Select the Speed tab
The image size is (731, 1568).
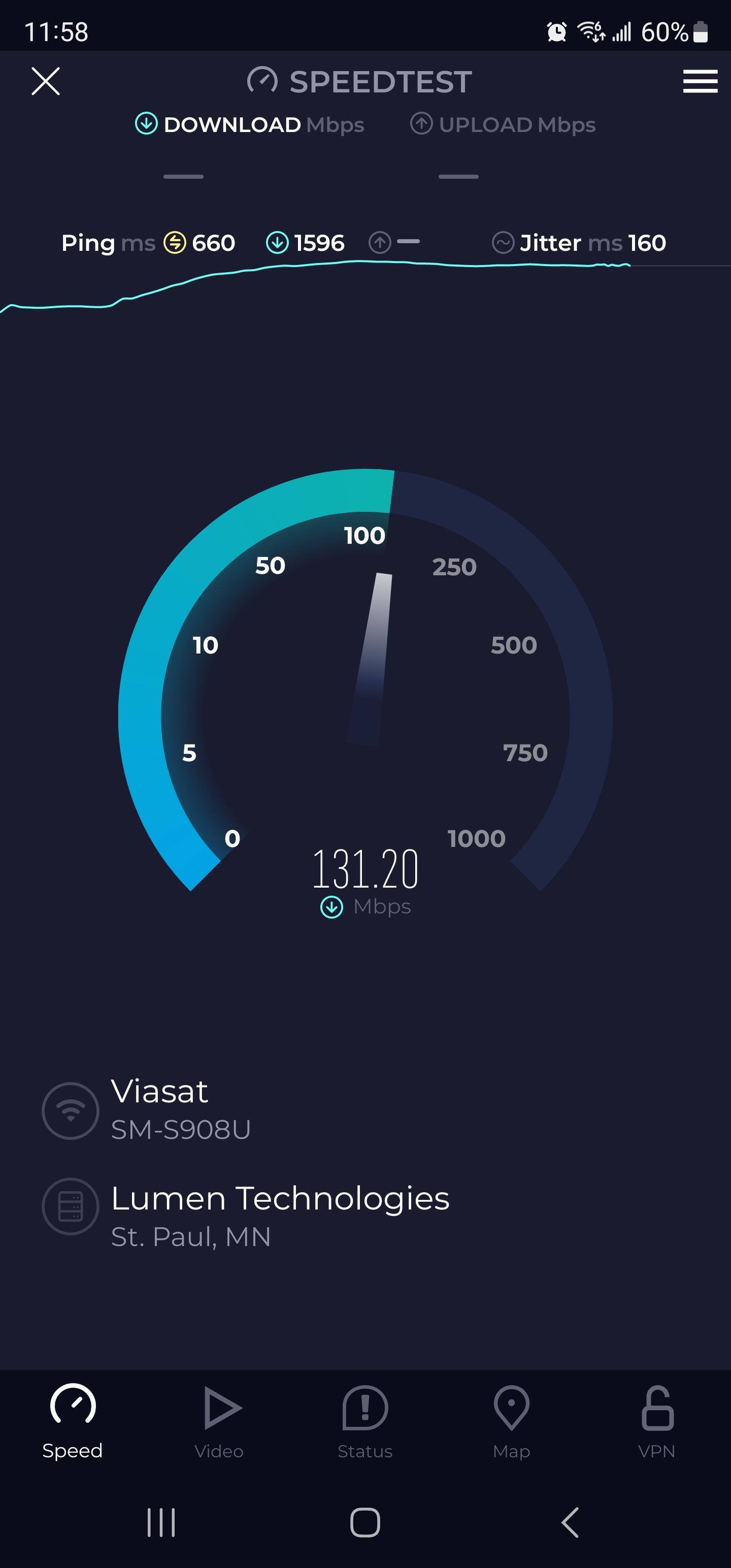click(73, 1422)
